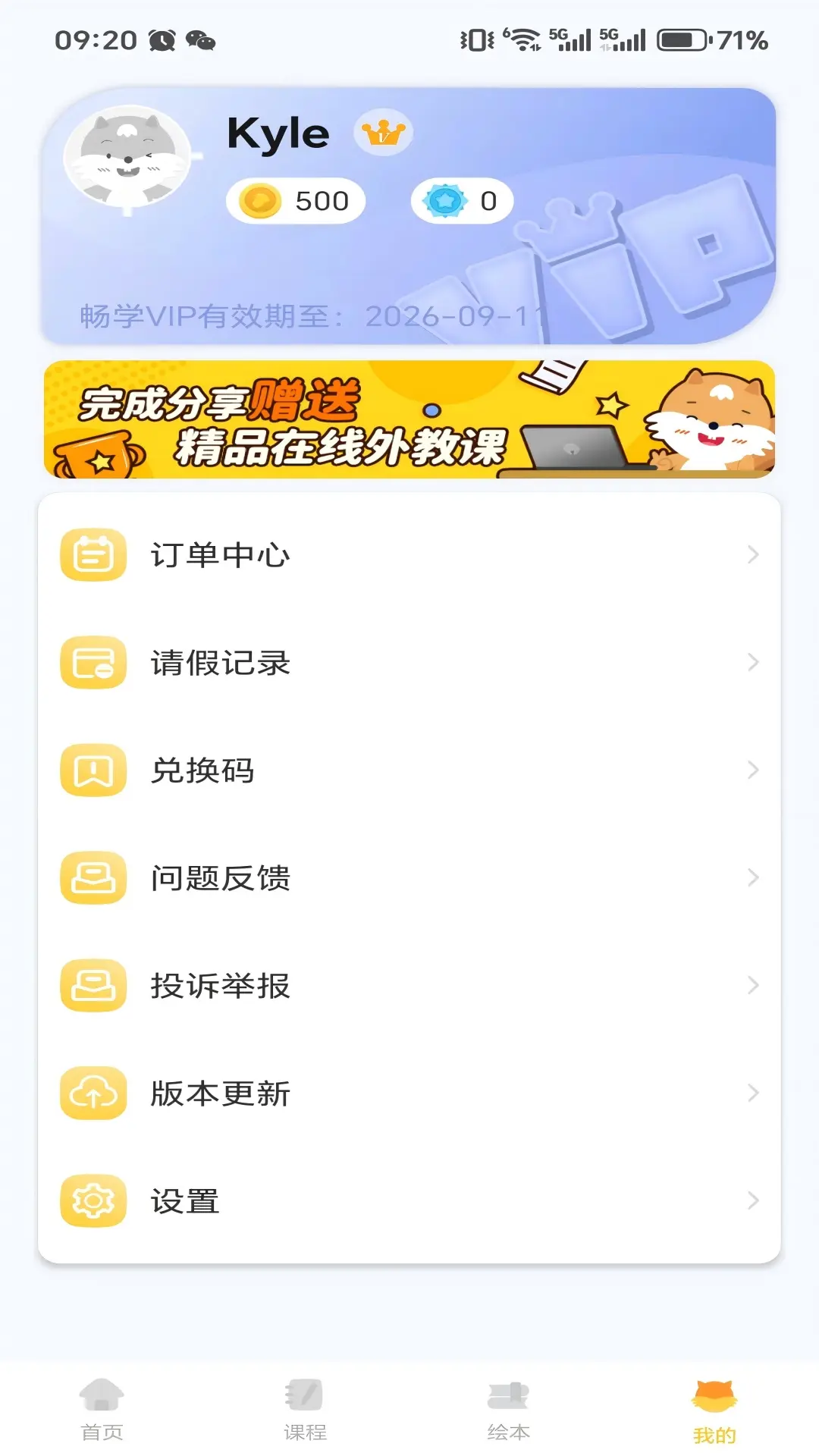Switch to the 首页 home tab
This screenshot has width=819, height=1456.
coord(102,1409)
